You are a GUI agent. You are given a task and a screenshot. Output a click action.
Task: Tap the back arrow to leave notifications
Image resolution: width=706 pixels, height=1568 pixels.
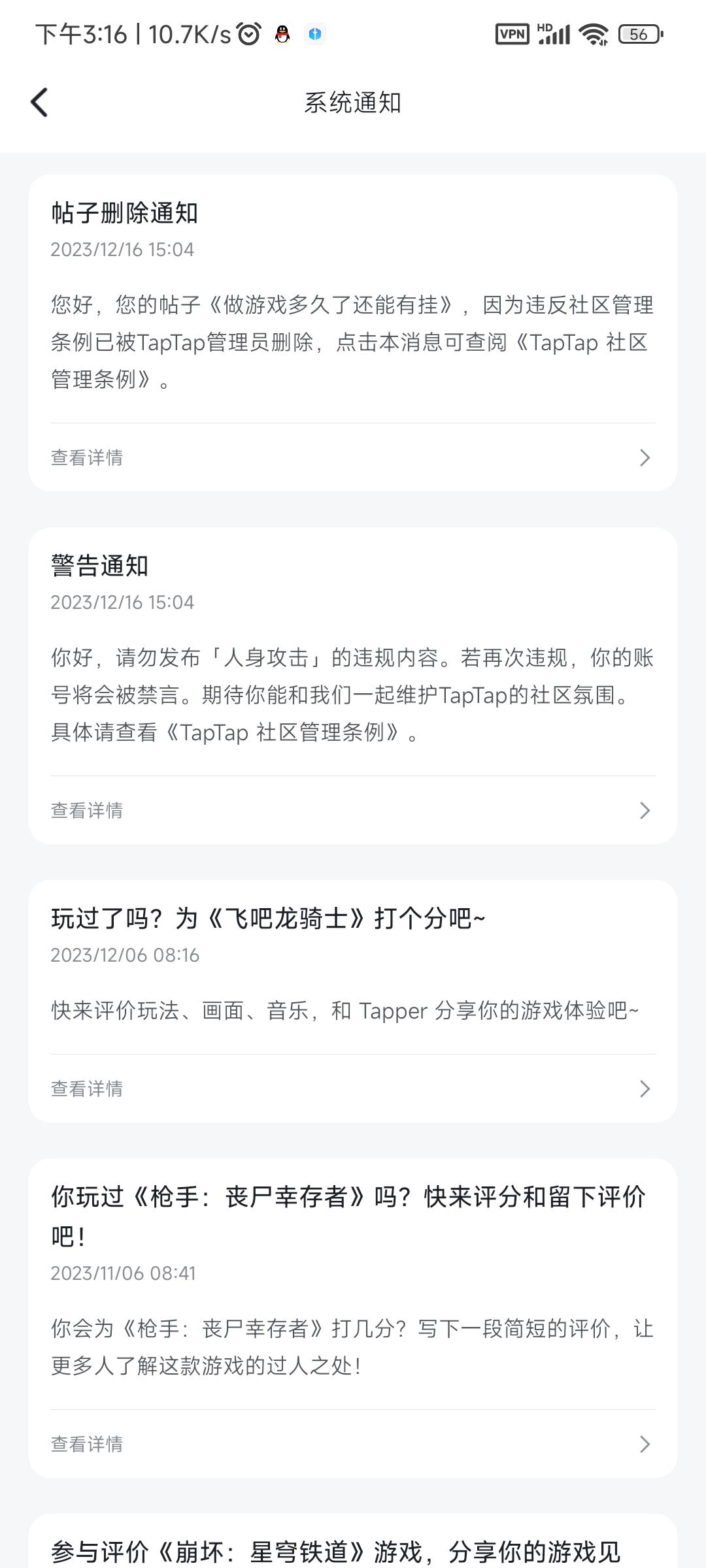pos(41,102)
